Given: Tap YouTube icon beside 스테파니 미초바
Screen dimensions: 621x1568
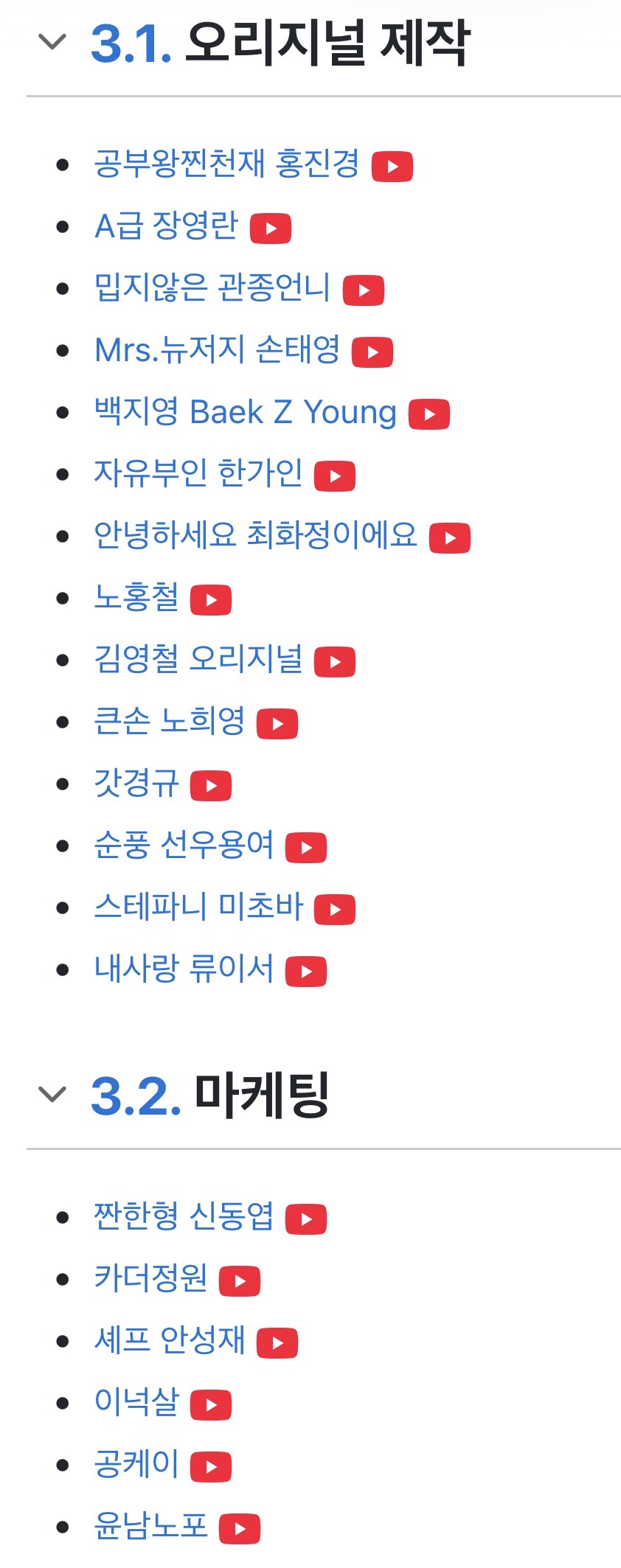Looking at the screenshot, I should tap(335, 909).
